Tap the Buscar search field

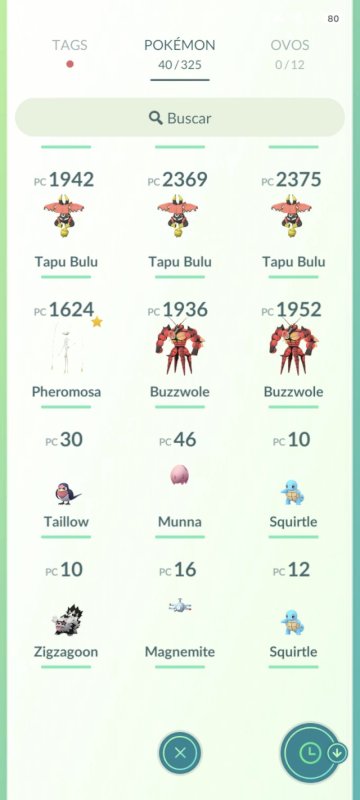tap(179, 118)
